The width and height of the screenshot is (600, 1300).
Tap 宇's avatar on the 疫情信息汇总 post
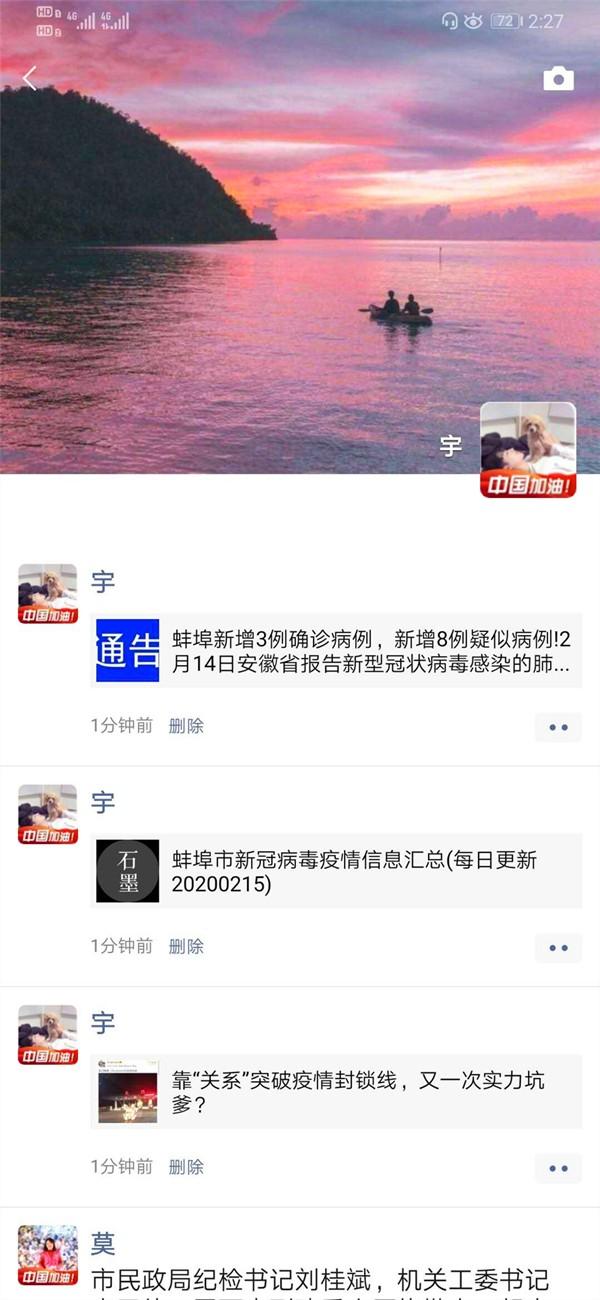(47, 814)
